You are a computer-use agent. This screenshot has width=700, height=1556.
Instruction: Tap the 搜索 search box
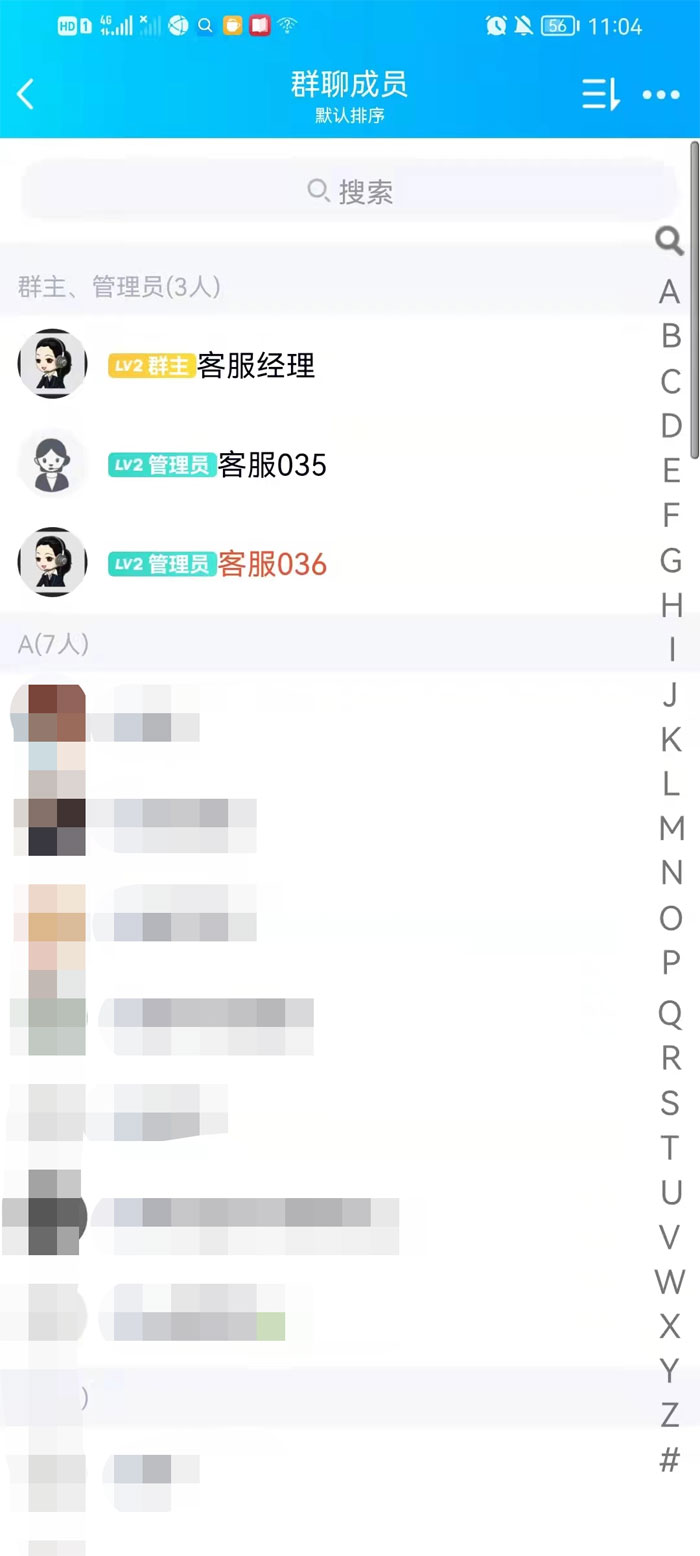pyautogui.click(x=350, y=191)
